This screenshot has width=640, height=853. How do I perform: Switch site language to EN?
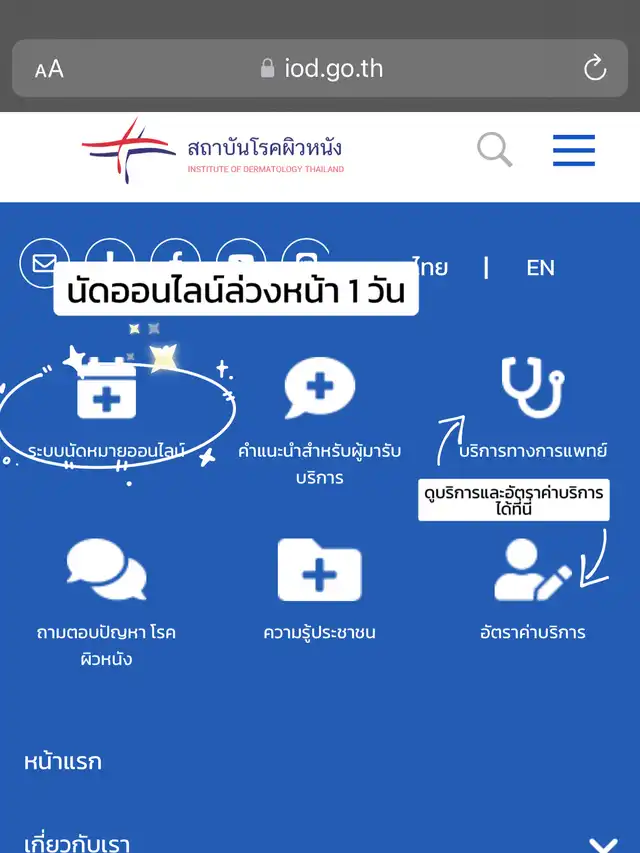[540, 267]
